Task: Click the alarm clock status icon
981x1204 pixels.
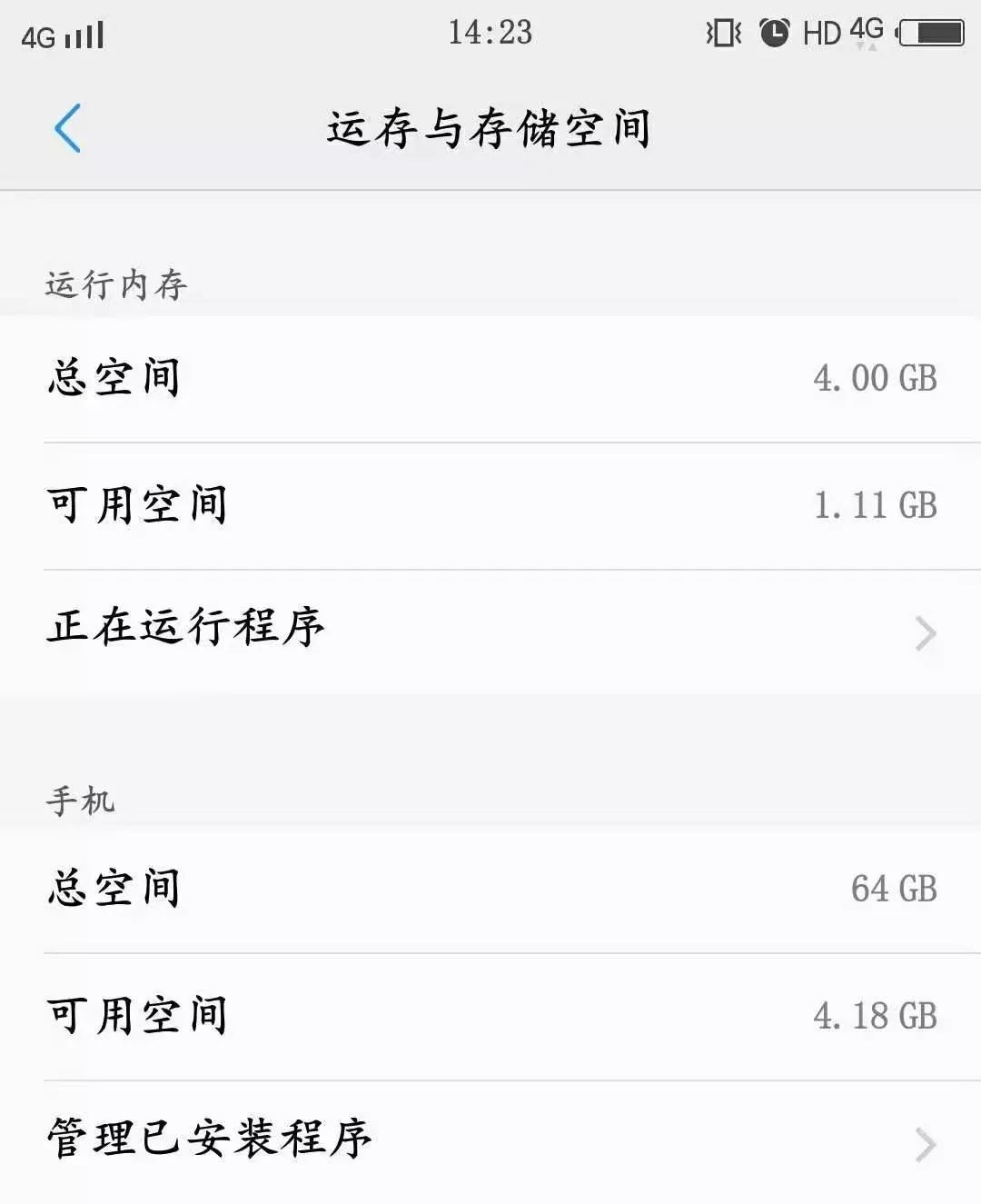Action: [777, 33]
